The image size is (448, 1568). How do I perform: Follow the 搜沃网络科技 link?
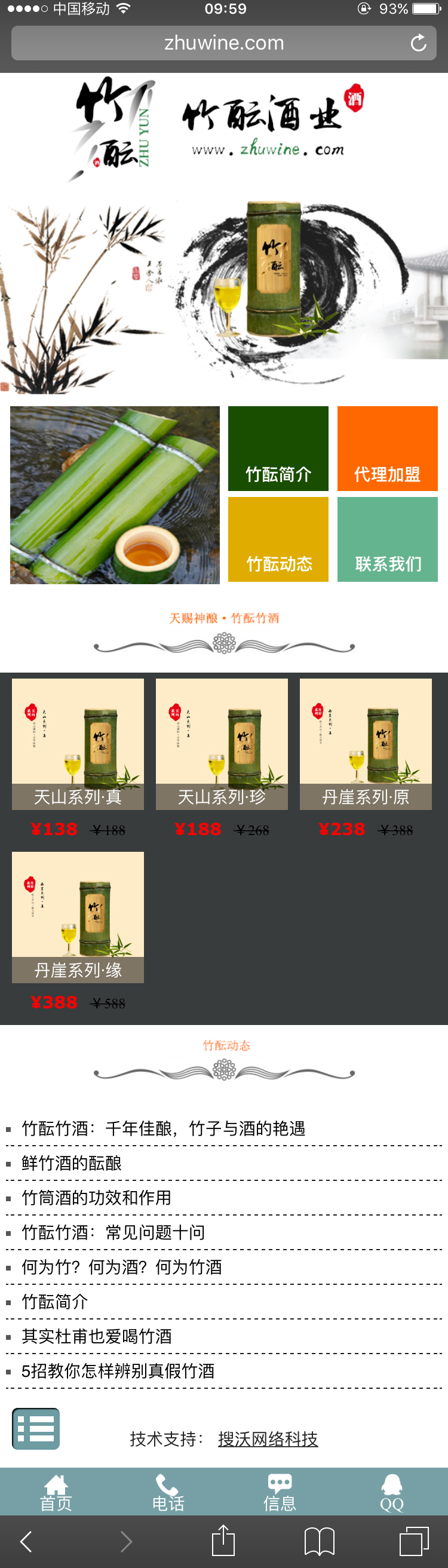pyautogui.click(x=268, y=1439)
